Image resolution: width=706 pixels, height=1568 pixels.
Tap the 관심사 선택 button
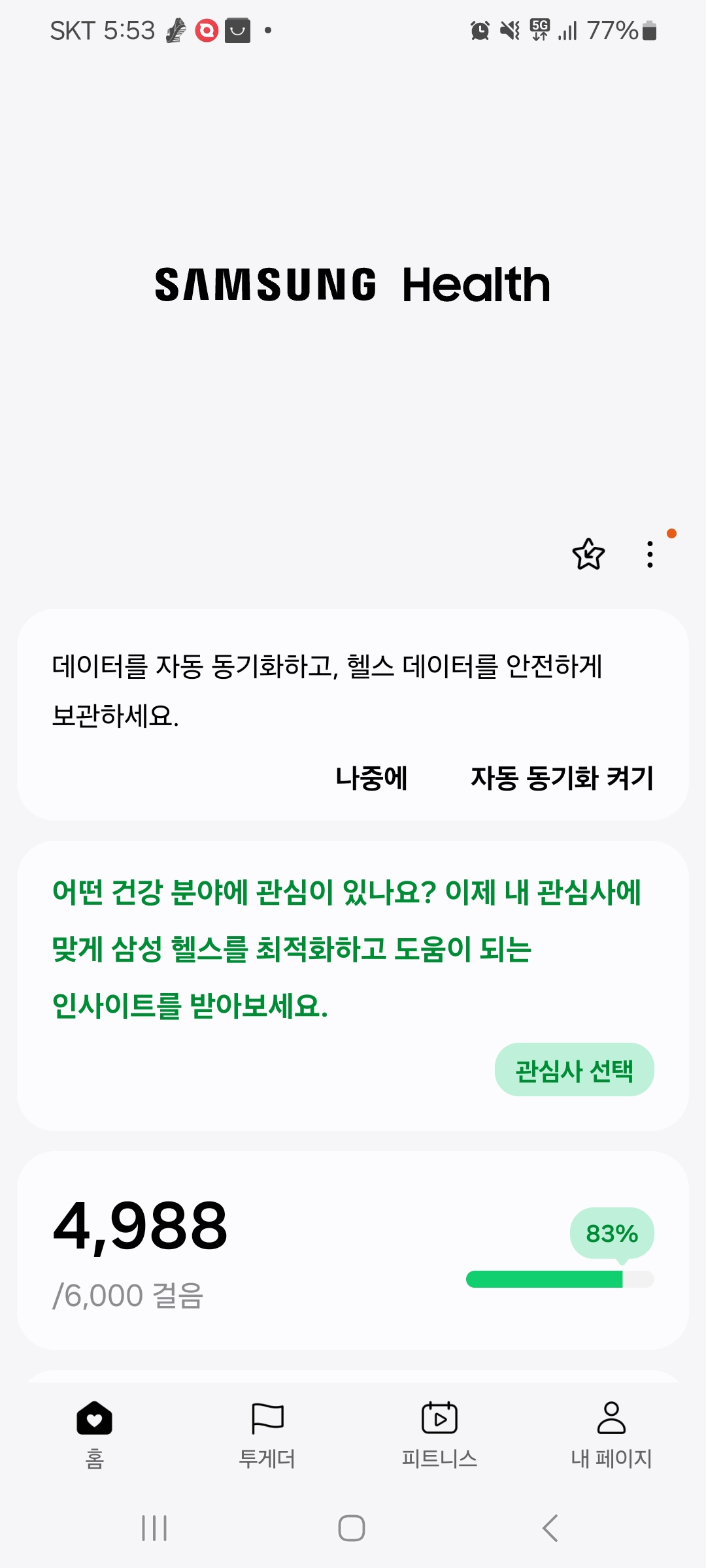point(575,1070)
